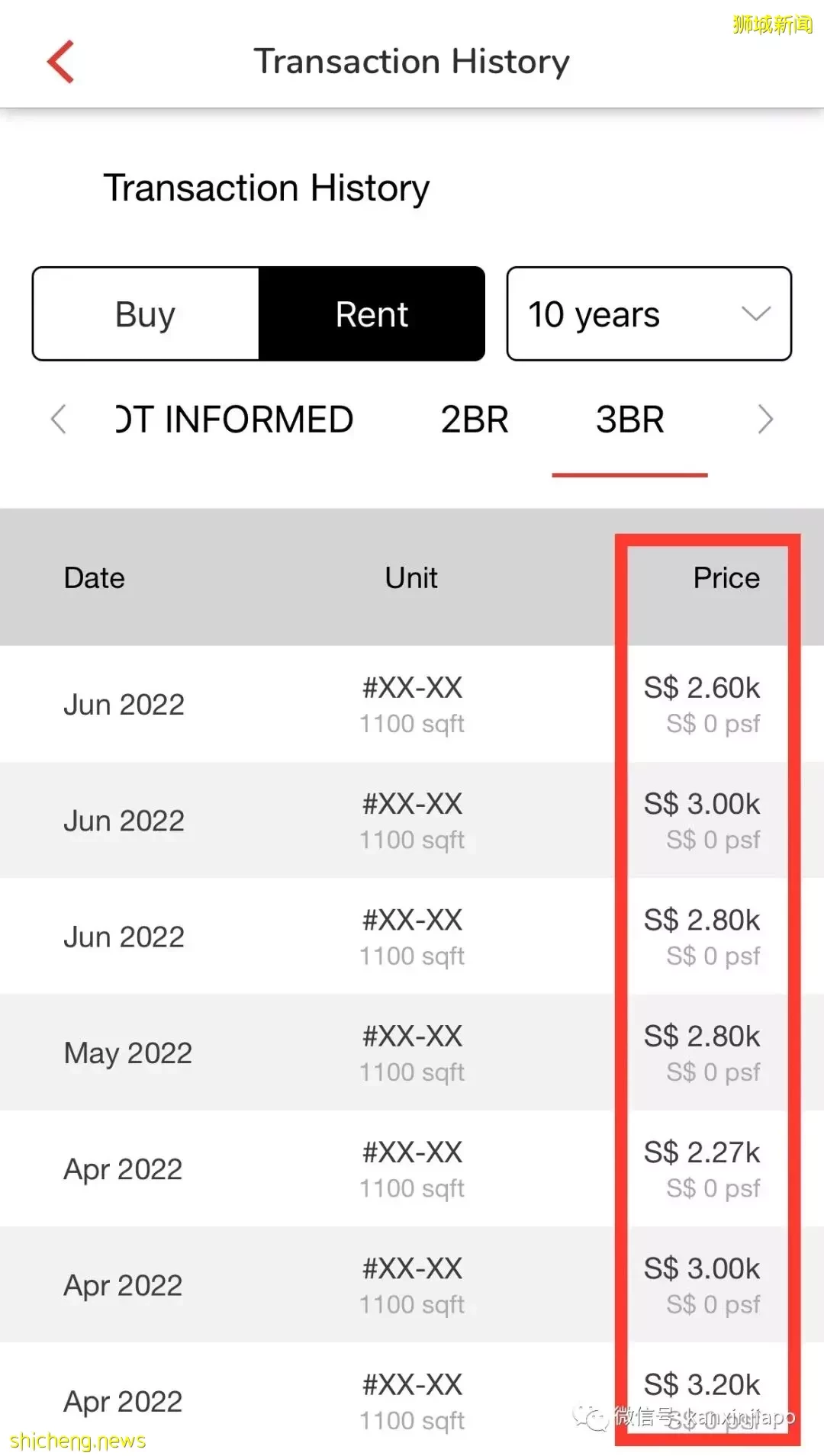Select the Rent segment
Image resolution: width=824 pixels, height=1456 pixels.
372,313
